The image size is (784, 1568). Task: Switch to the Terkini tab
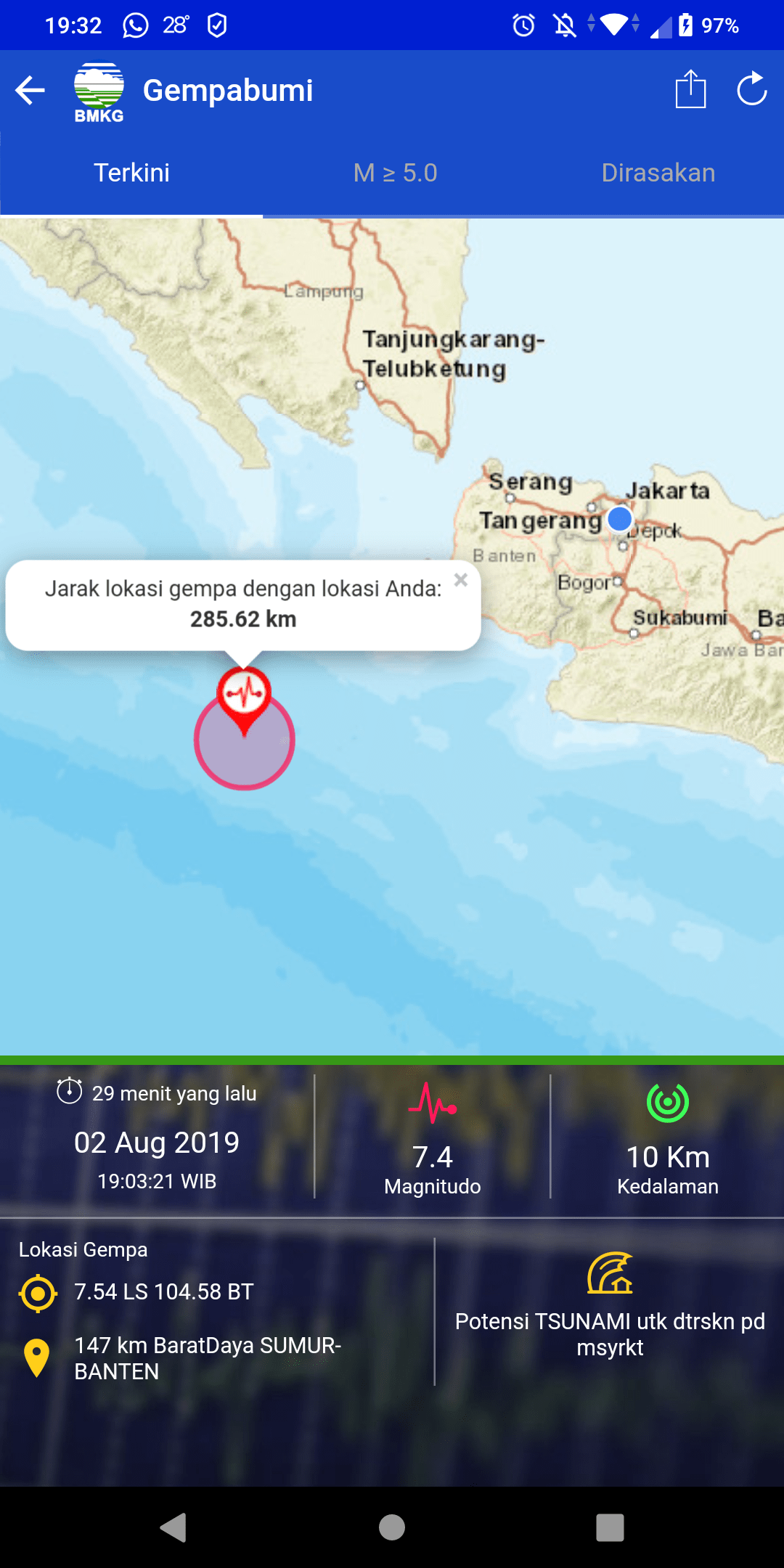point(131,173)
